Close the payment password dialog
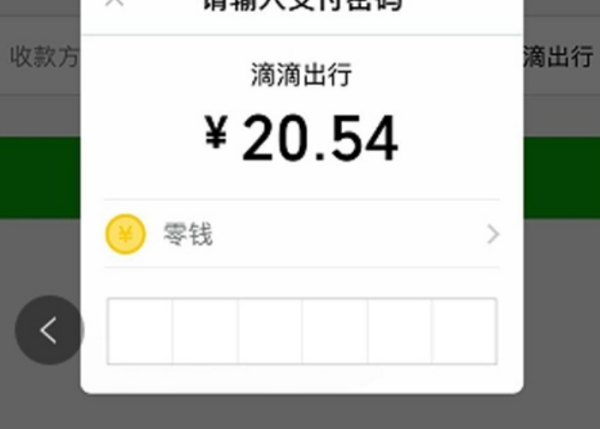Screen dimensions: 600x429 click(115, 3)
